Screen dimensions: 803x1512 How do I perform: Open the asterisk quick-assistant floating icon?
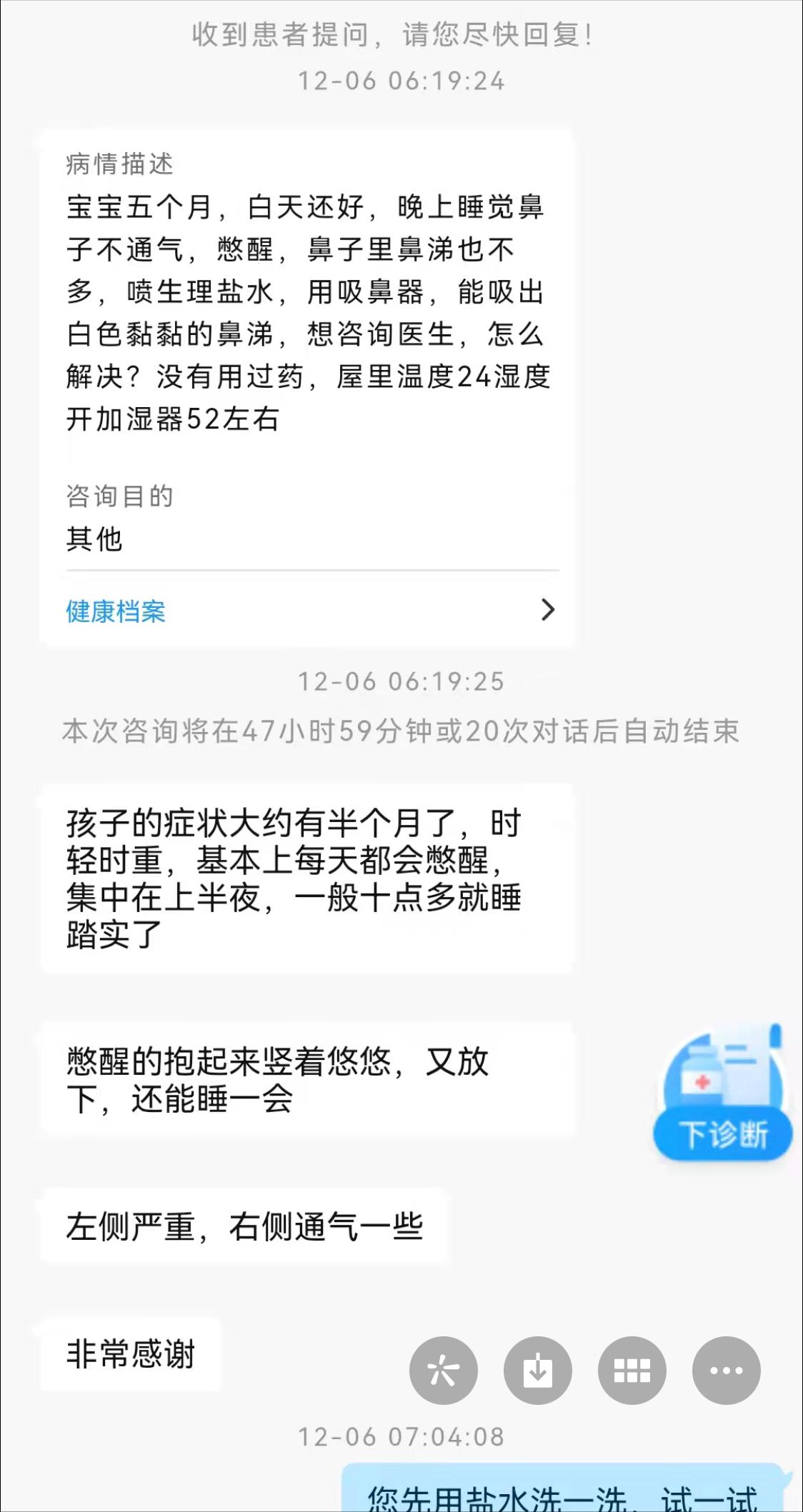(443, 1371)
